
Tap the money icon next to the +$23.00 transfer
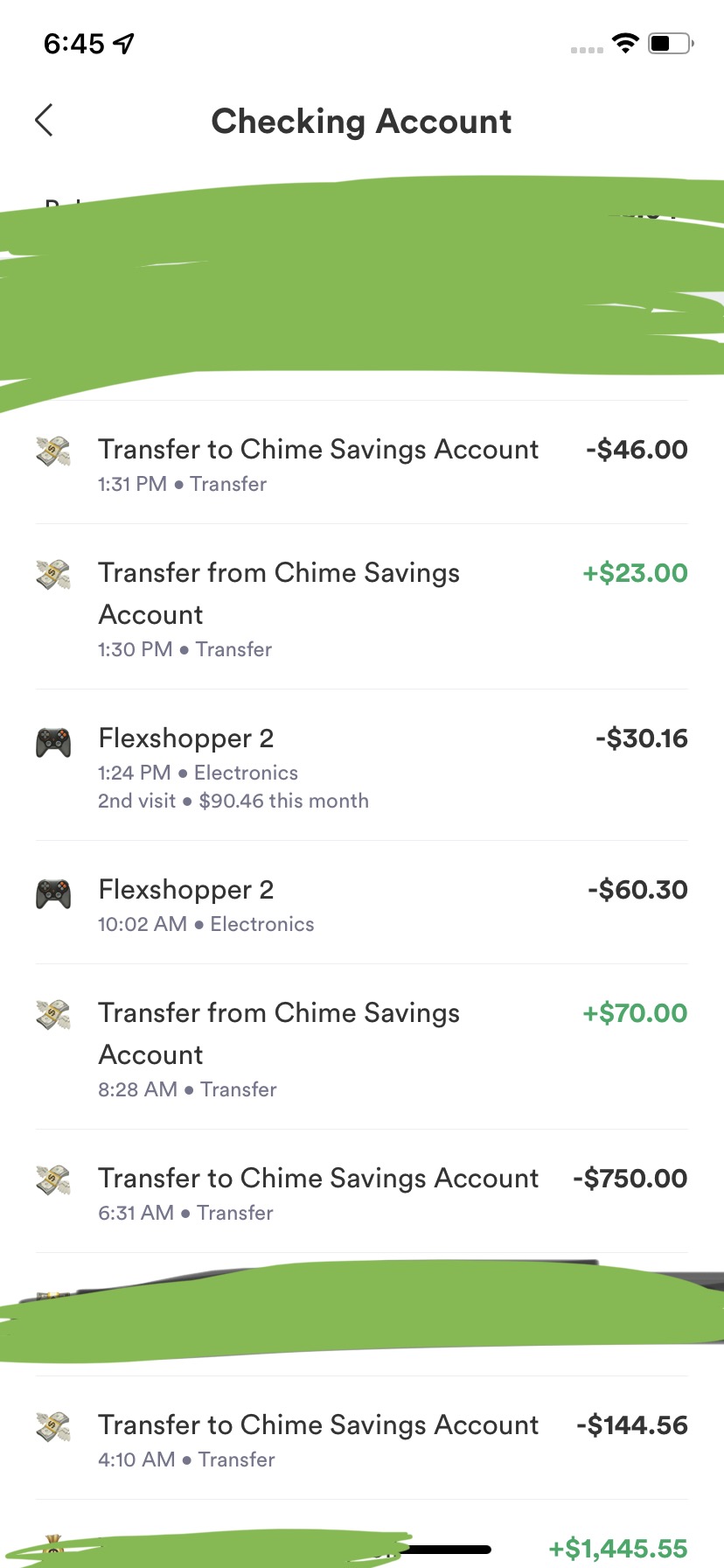[x=53, y=575]
